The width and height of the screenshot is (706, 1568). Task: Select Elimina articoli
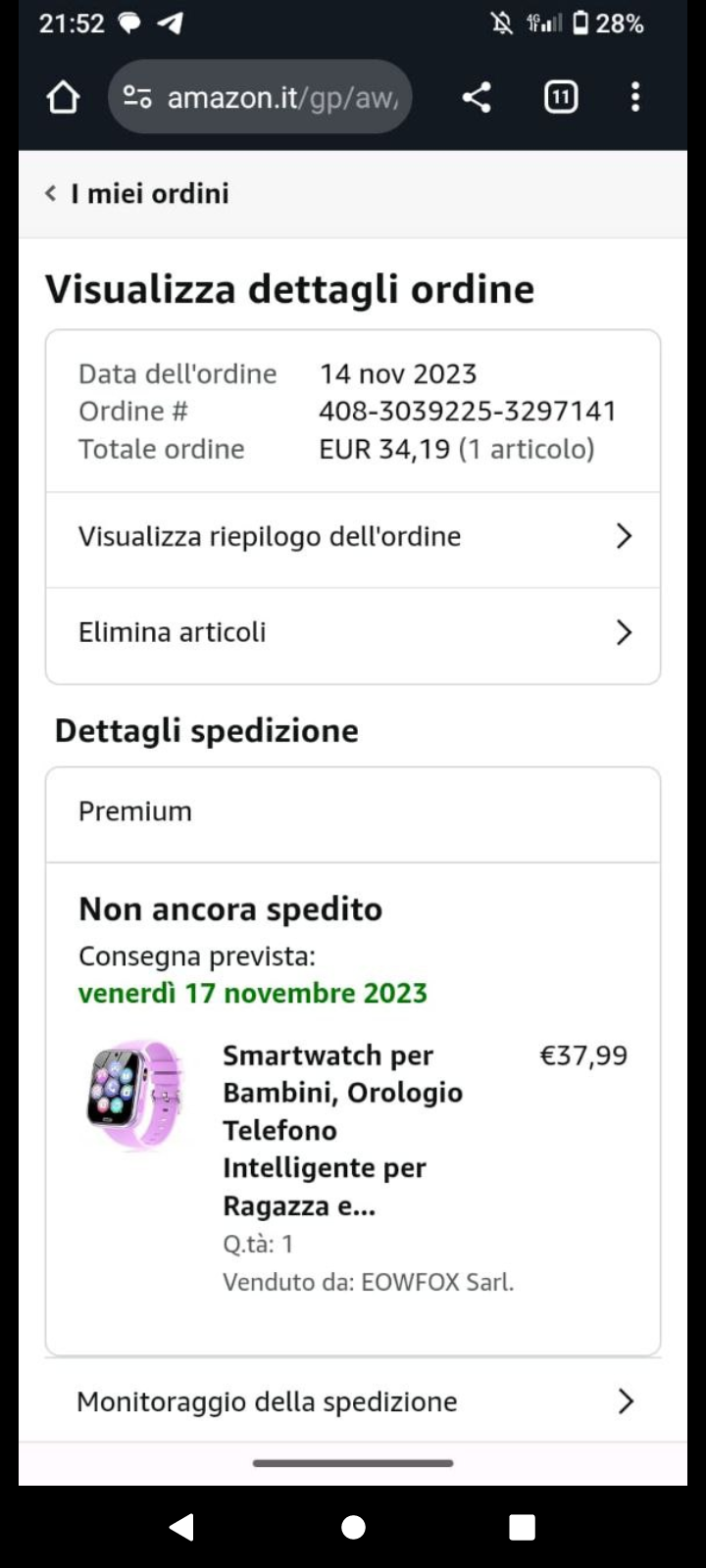click(x=353, y=633)
